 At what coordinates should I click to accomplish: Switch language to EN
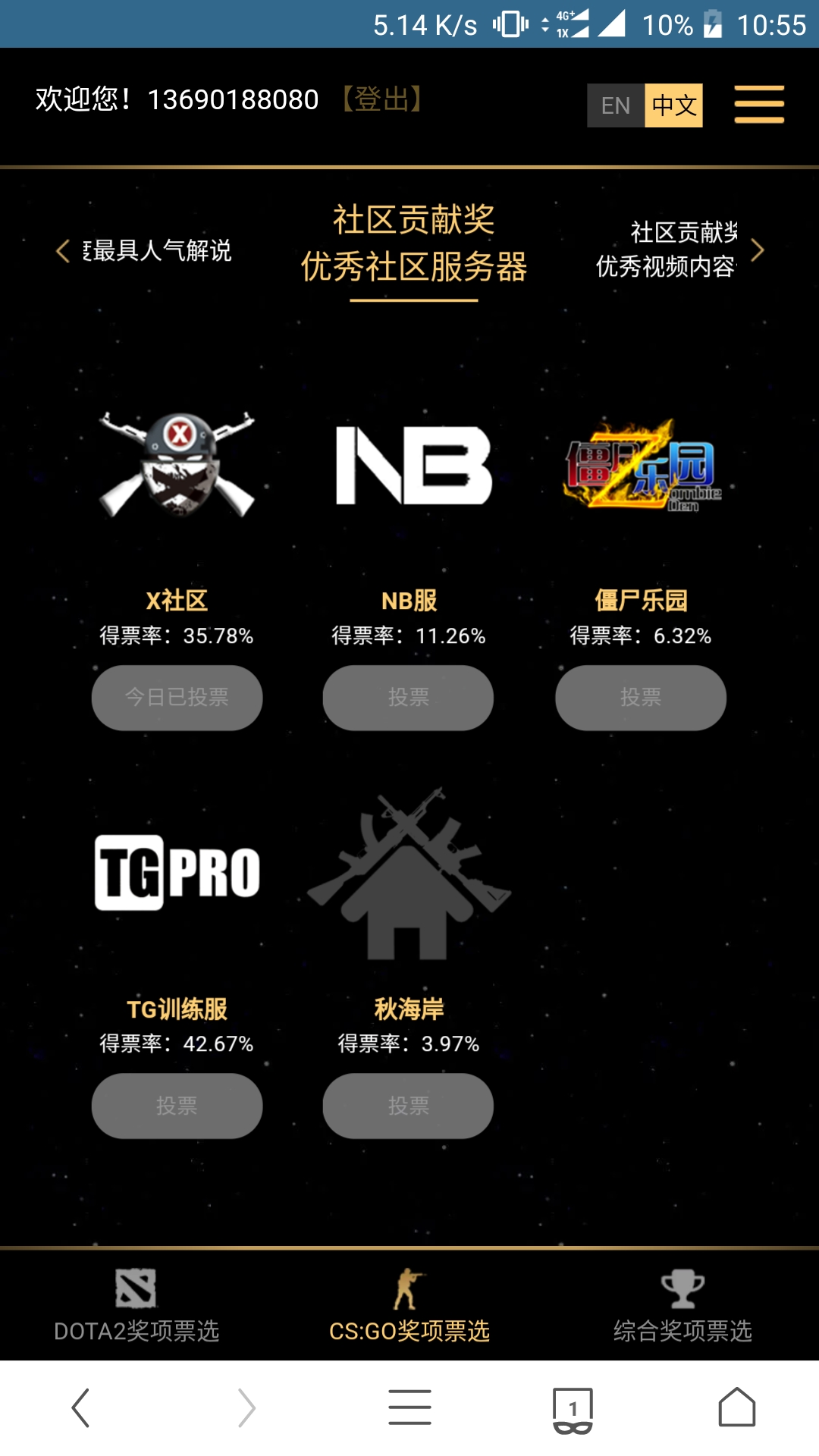tap(616, 105)
